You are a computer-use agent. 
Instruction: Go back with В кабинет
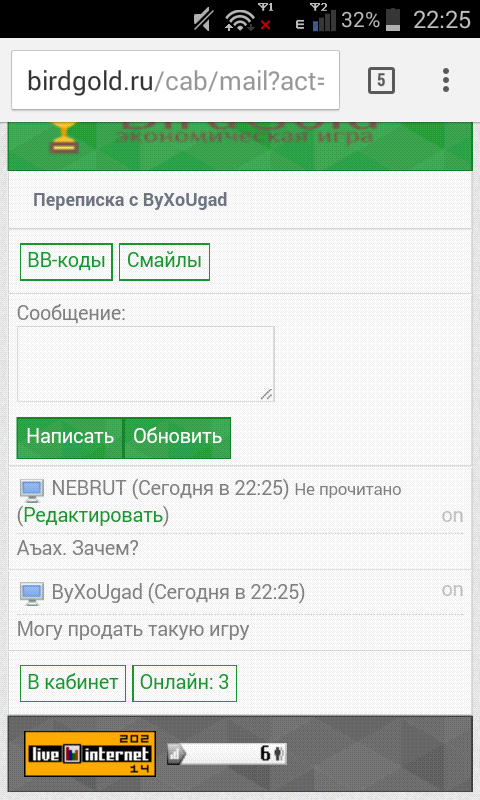tap(73, 683)
